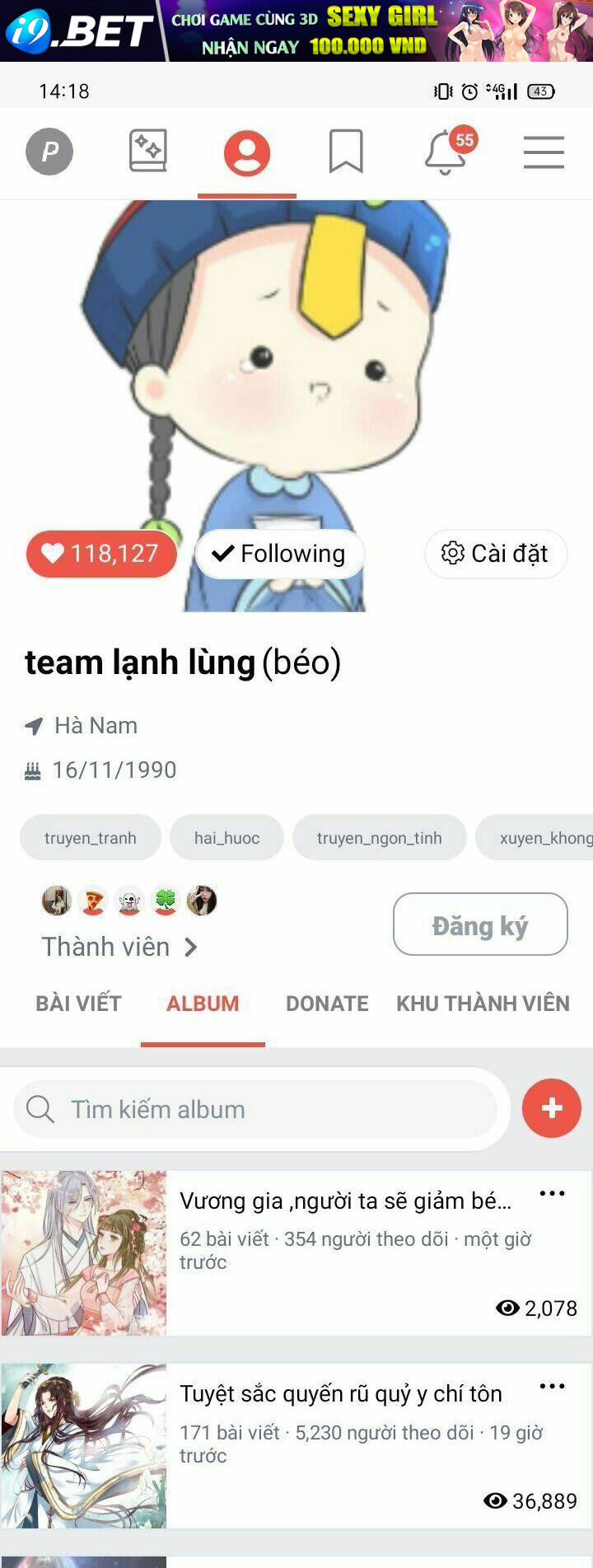Tap the Following button

[280, 554]
